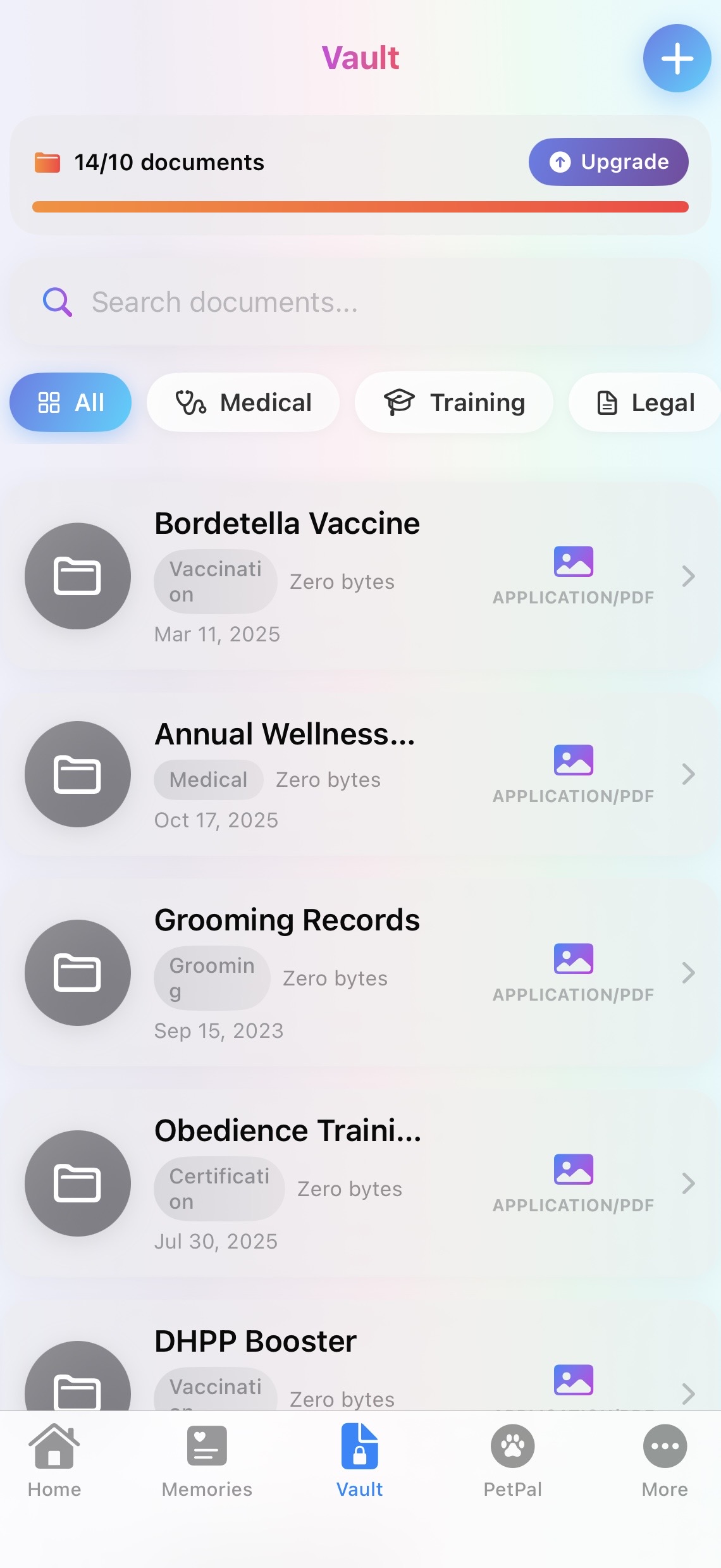Tap the Bordetella Vaccine folder icon
Image resolution: width=721 pixels, height=1568 pixels.
[77, 576]
